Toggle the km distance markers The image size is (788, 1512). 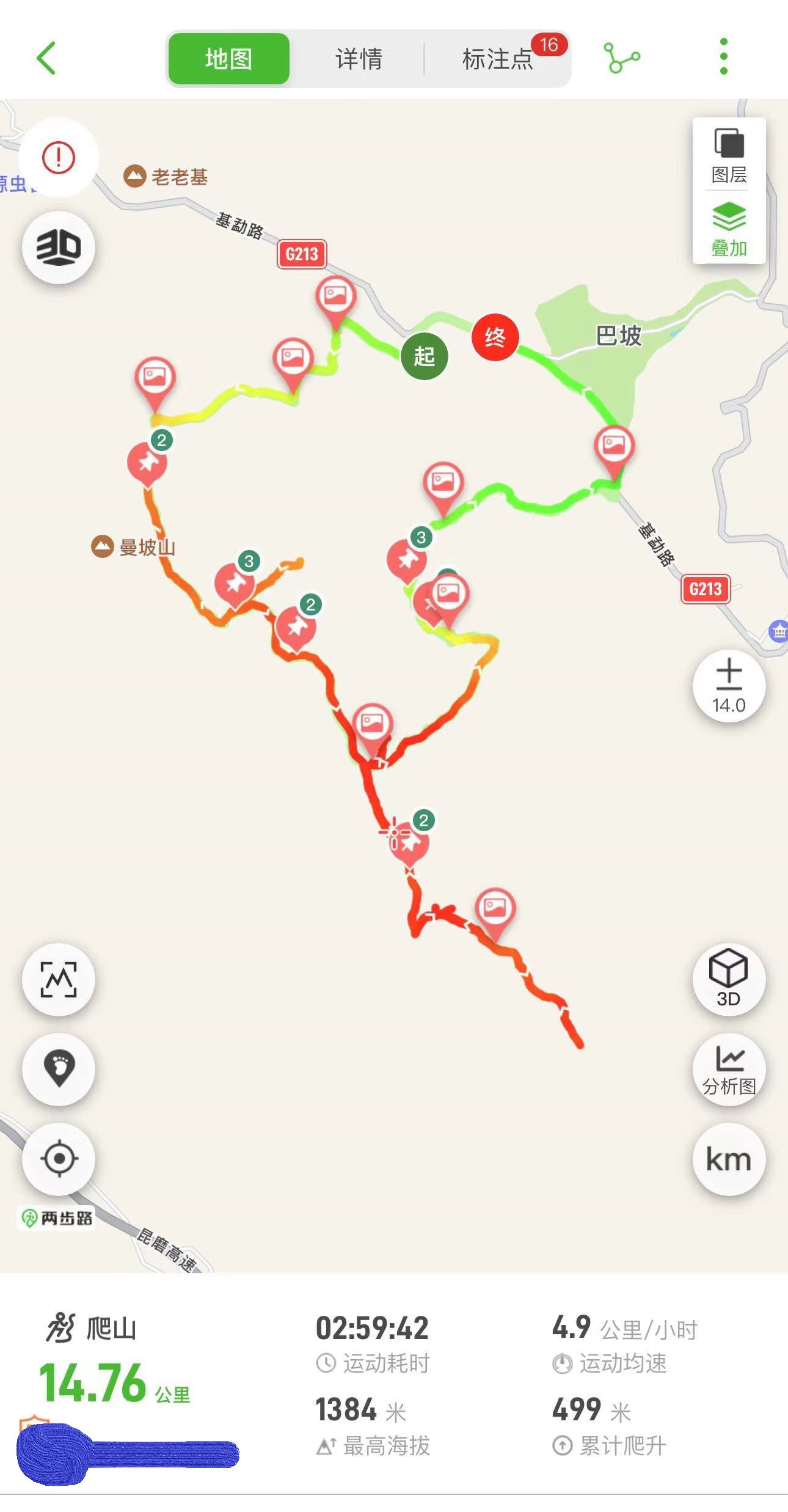[x=729, y=1159]
